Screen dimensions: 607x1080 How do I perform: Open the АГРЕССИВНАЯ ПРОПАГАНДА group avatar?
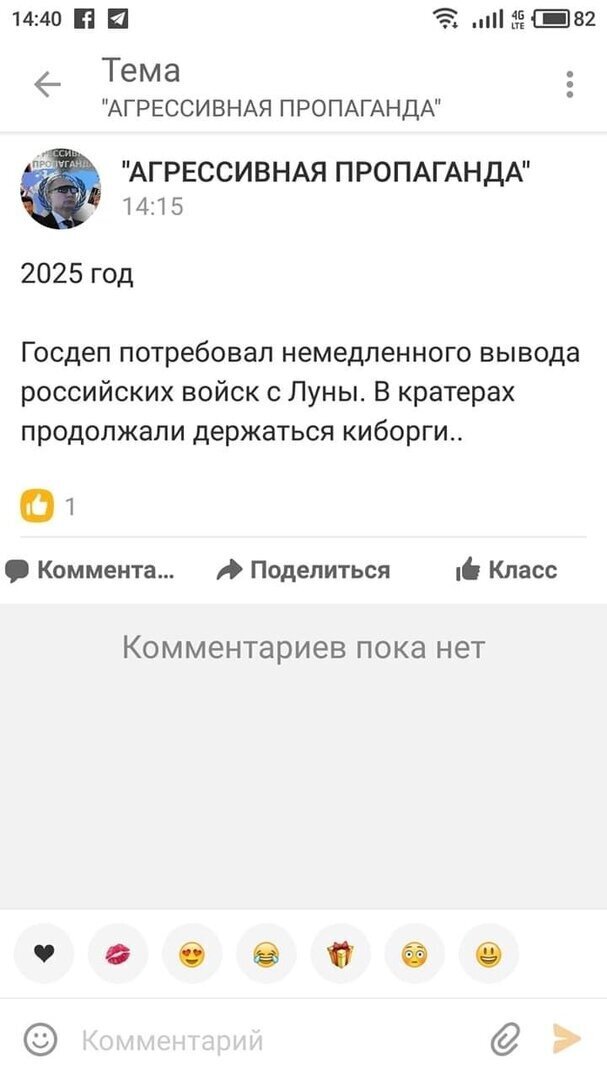click(x=61, y=188)
